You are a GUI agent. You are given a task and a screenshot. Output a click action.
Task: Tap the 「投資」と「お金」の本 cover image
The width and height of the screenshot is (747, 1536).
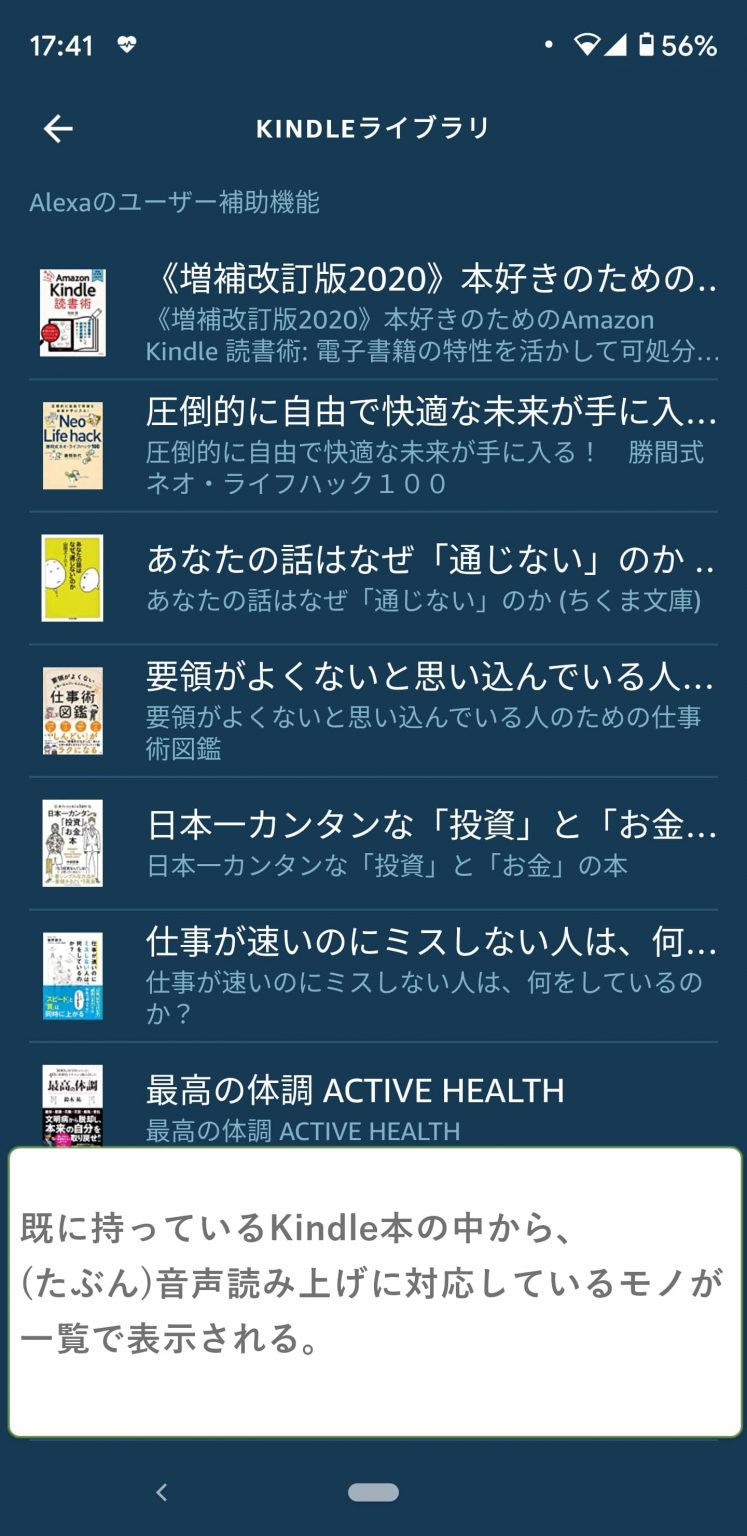click(74, 843)
